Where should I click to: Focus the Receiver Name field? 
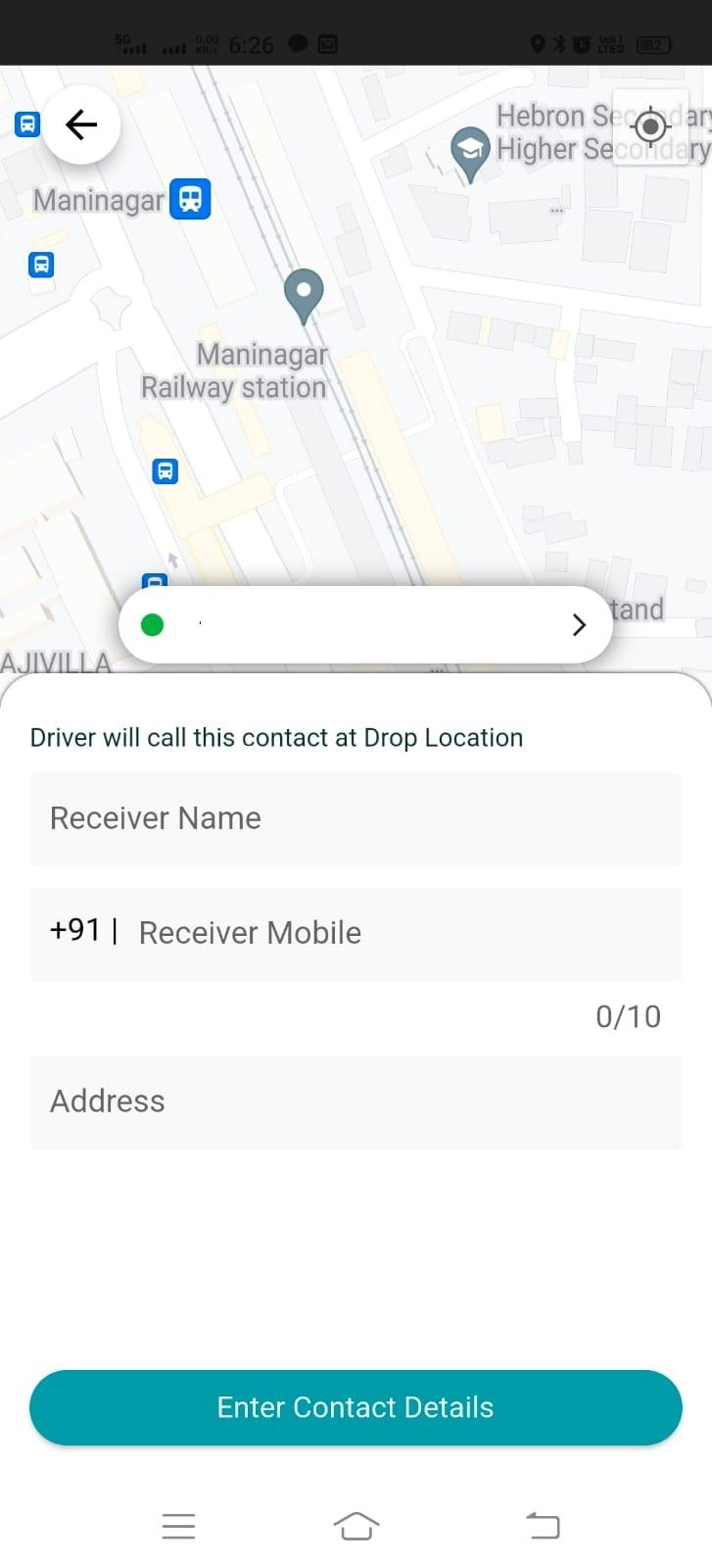[356, 819]
